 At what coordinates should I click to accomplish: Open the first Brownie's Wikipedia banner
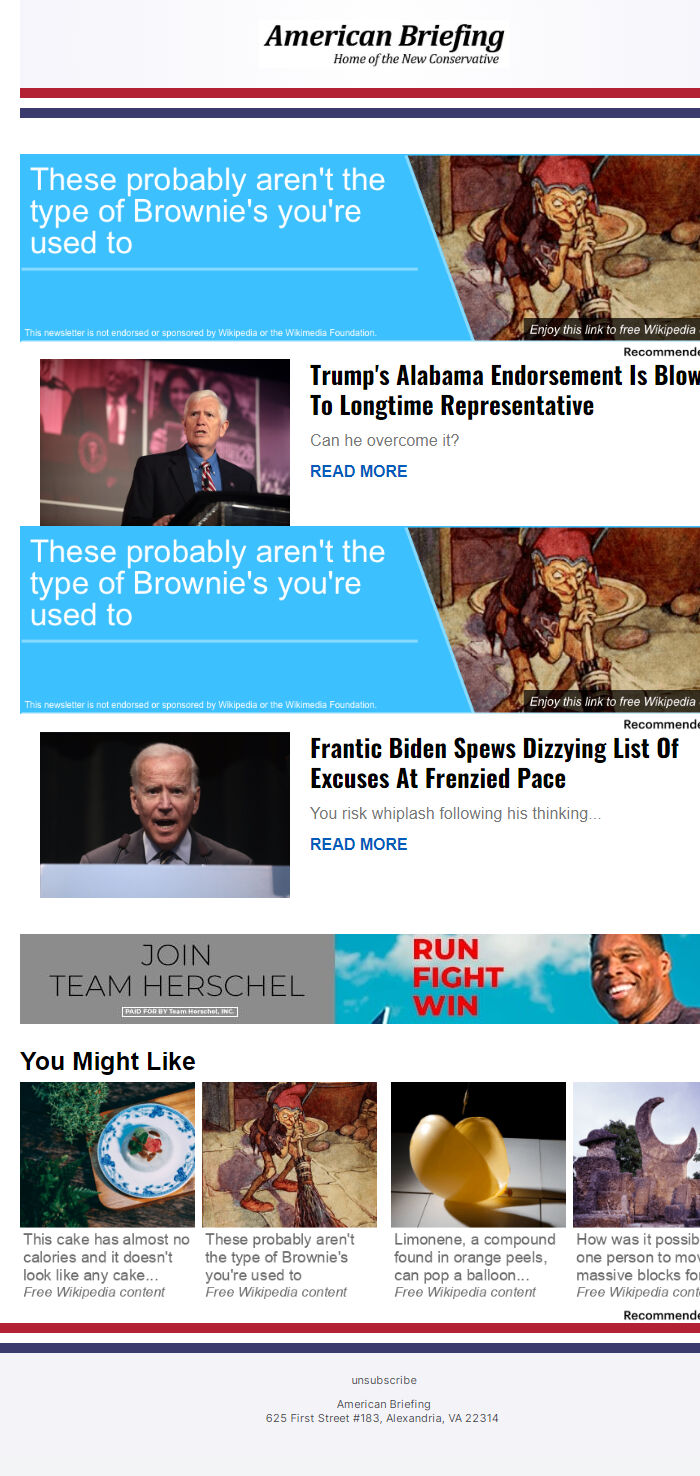click(360, 247)
